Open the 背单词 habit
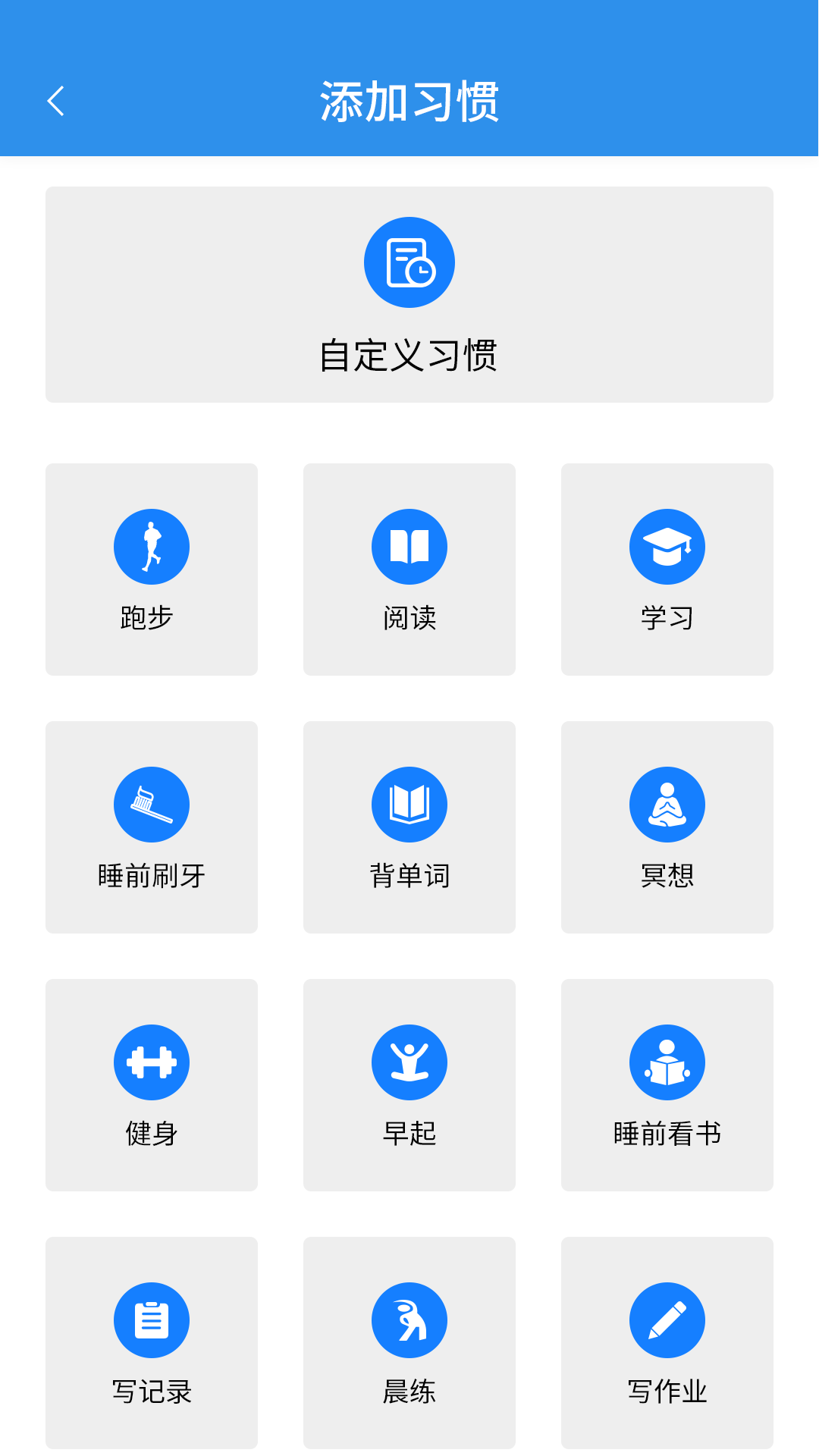 tap(409, 827)
